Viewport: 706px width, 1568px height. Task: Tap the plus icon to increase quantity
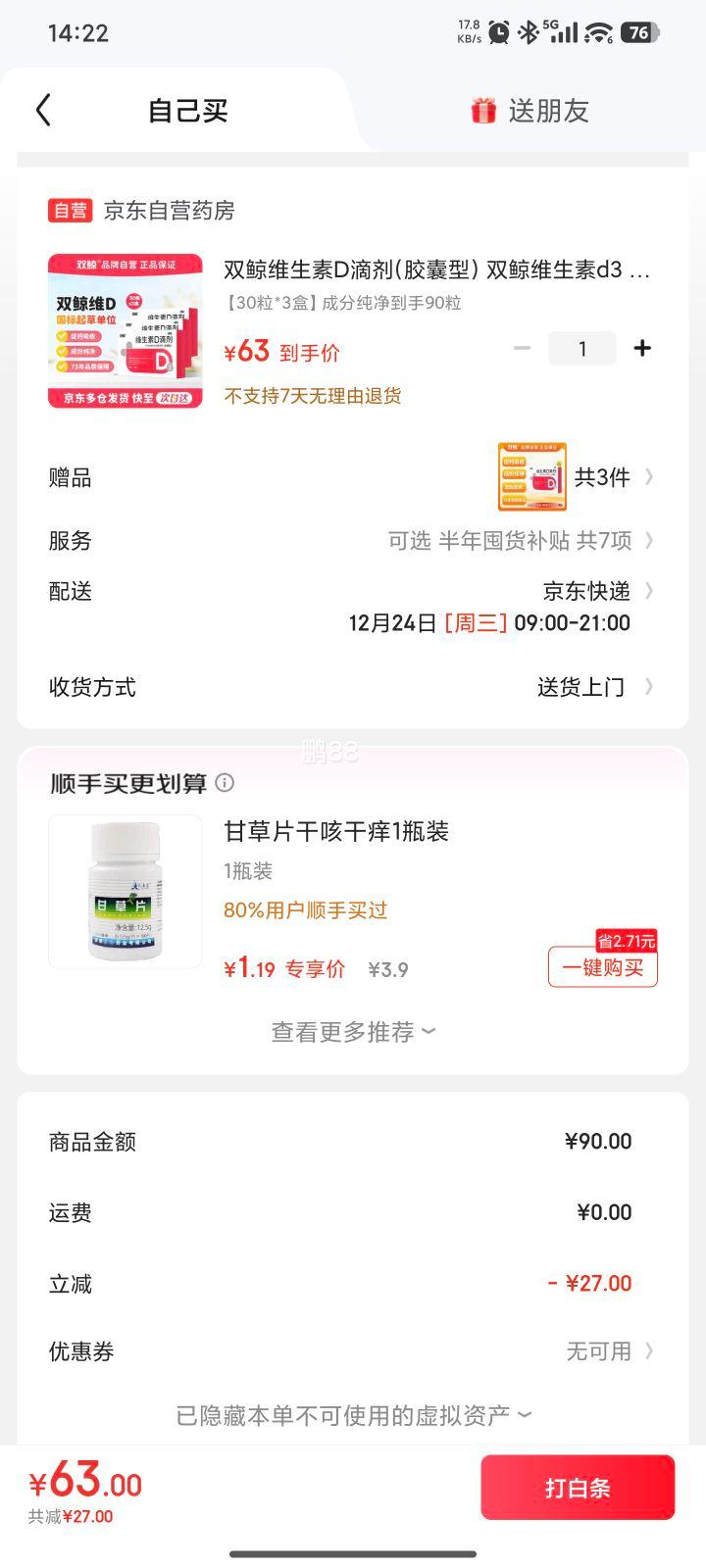(642, 348)
